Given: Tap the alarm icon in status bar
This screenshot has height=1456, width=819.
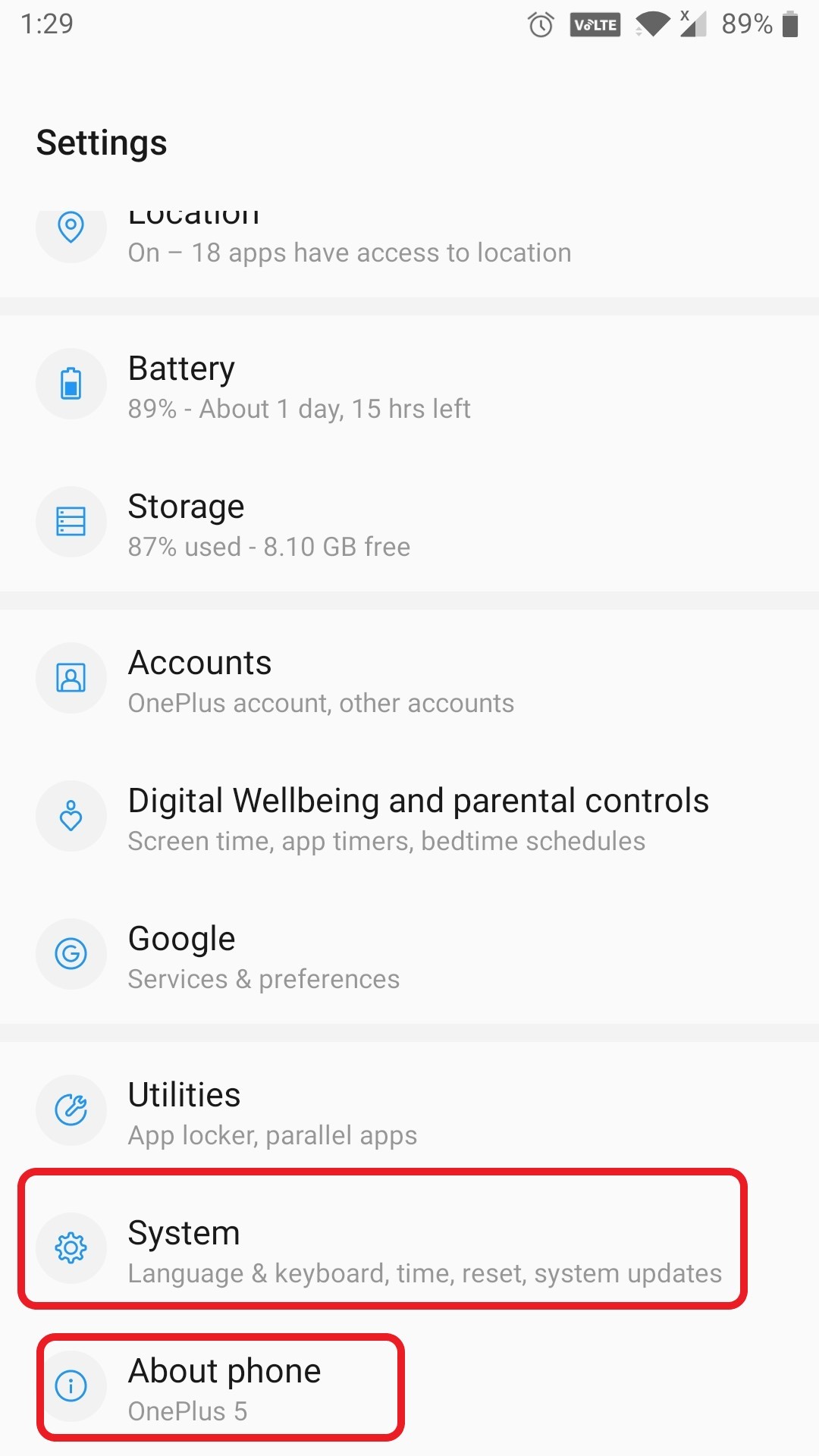Looking at the screenshot, I should pos(541,24).
